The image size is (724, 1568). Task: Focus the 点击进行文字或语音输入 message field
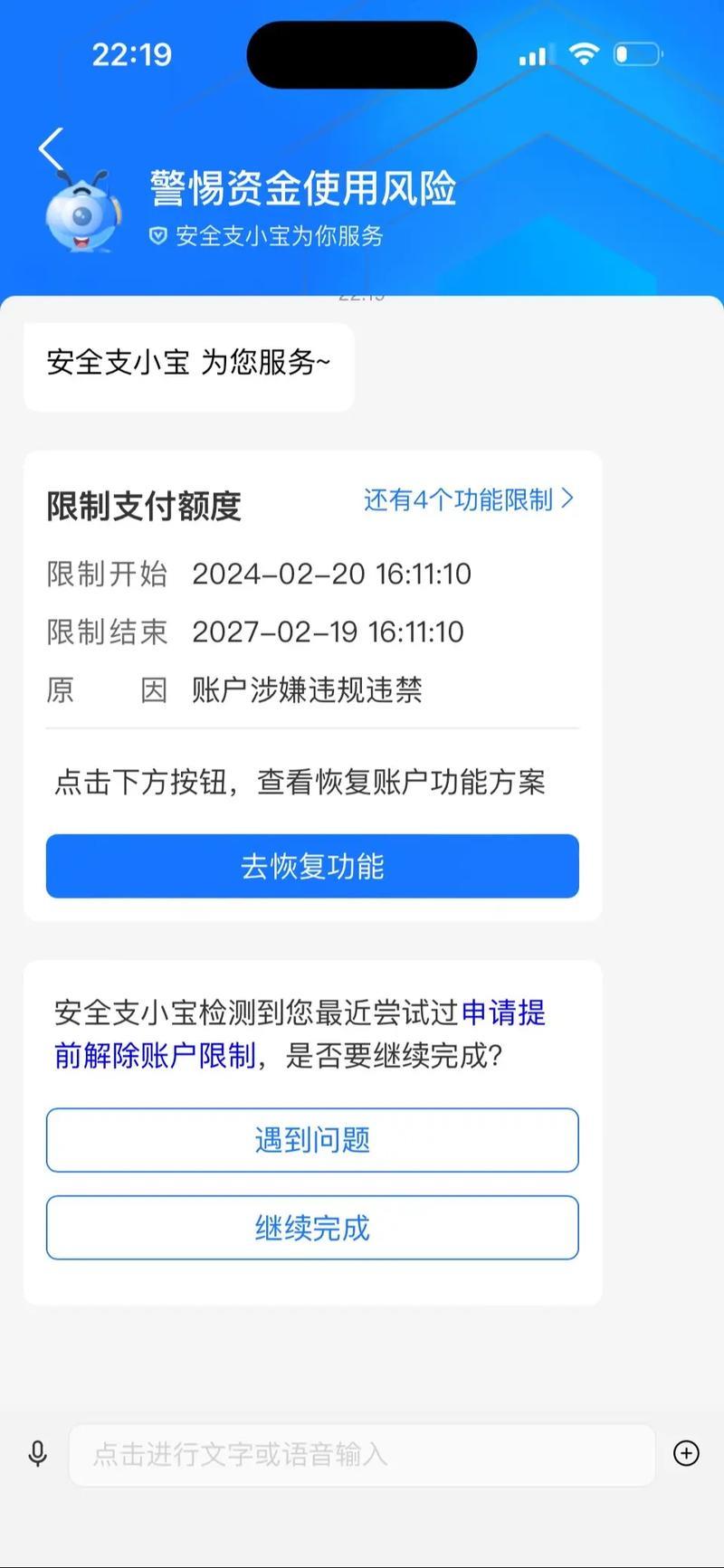pyautogui.click(x=362, y=1454)
